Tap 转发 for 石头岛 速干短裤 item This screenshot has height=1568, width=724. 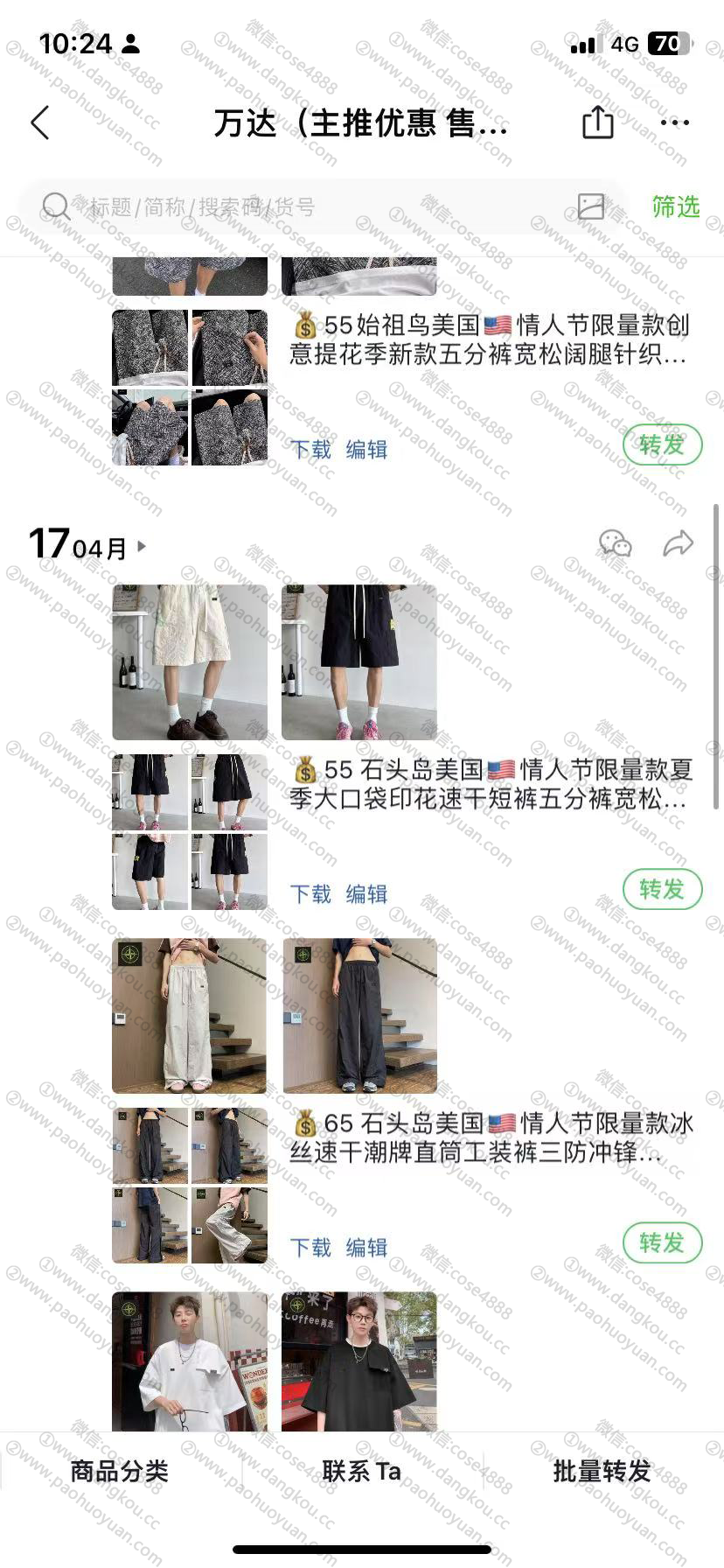tap(662, 890)
